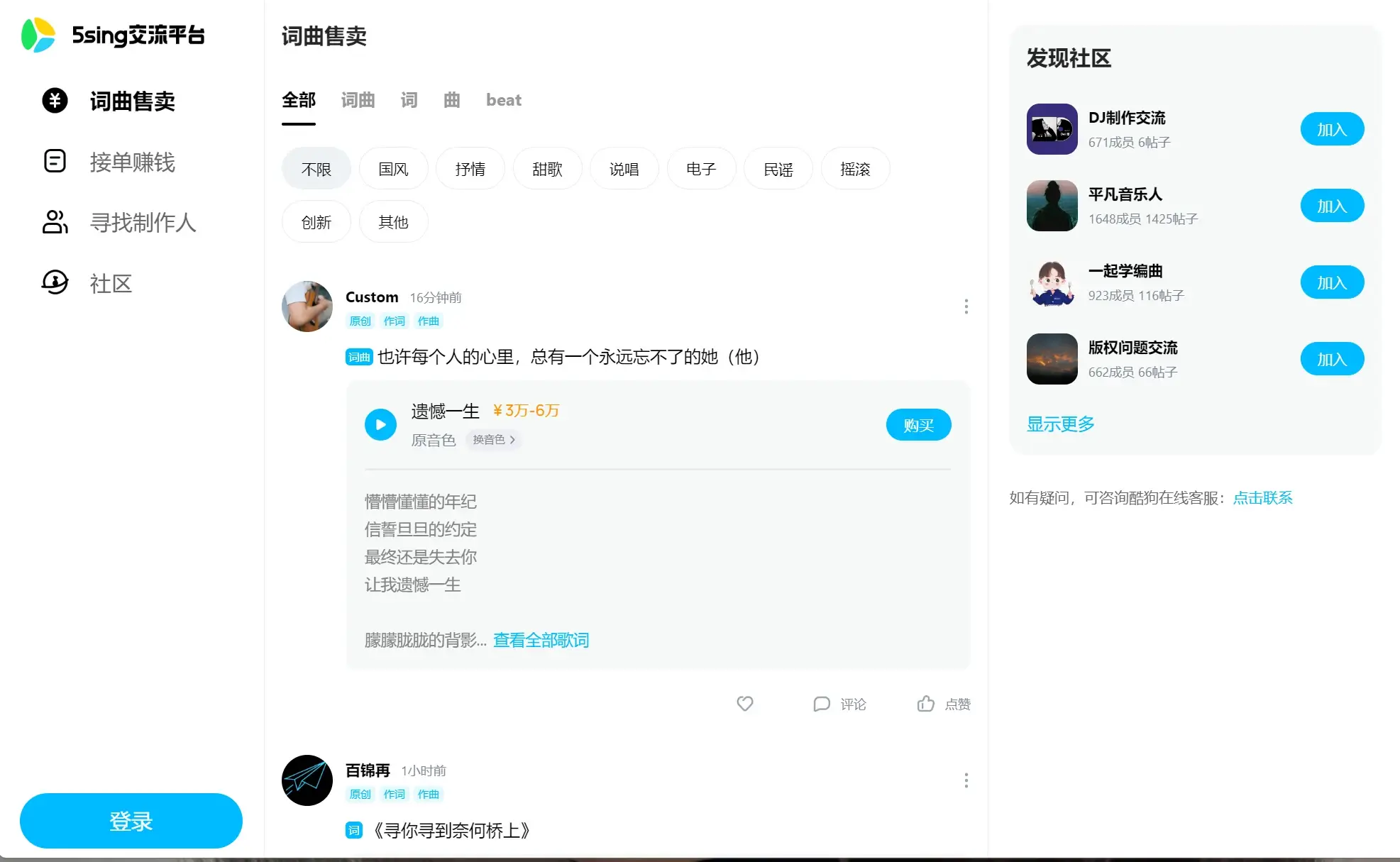Show more communities via 显示更多
1400x862 pixels.
[x=1060, y=424]
